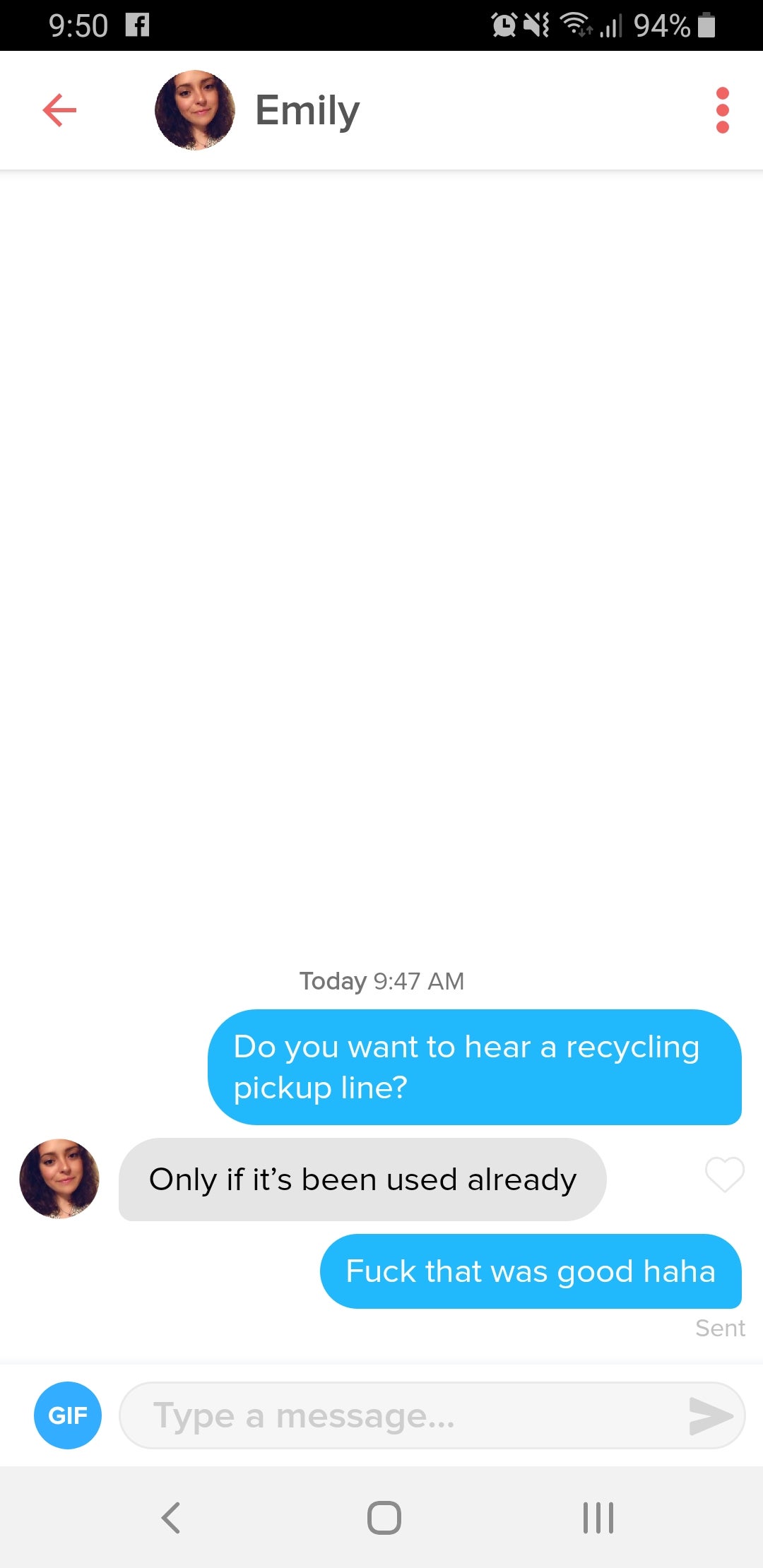The image size is (763, 1568).
Task: Open Emily's profile from header photo
Action: pyautogui.click(x=195, y=110)
